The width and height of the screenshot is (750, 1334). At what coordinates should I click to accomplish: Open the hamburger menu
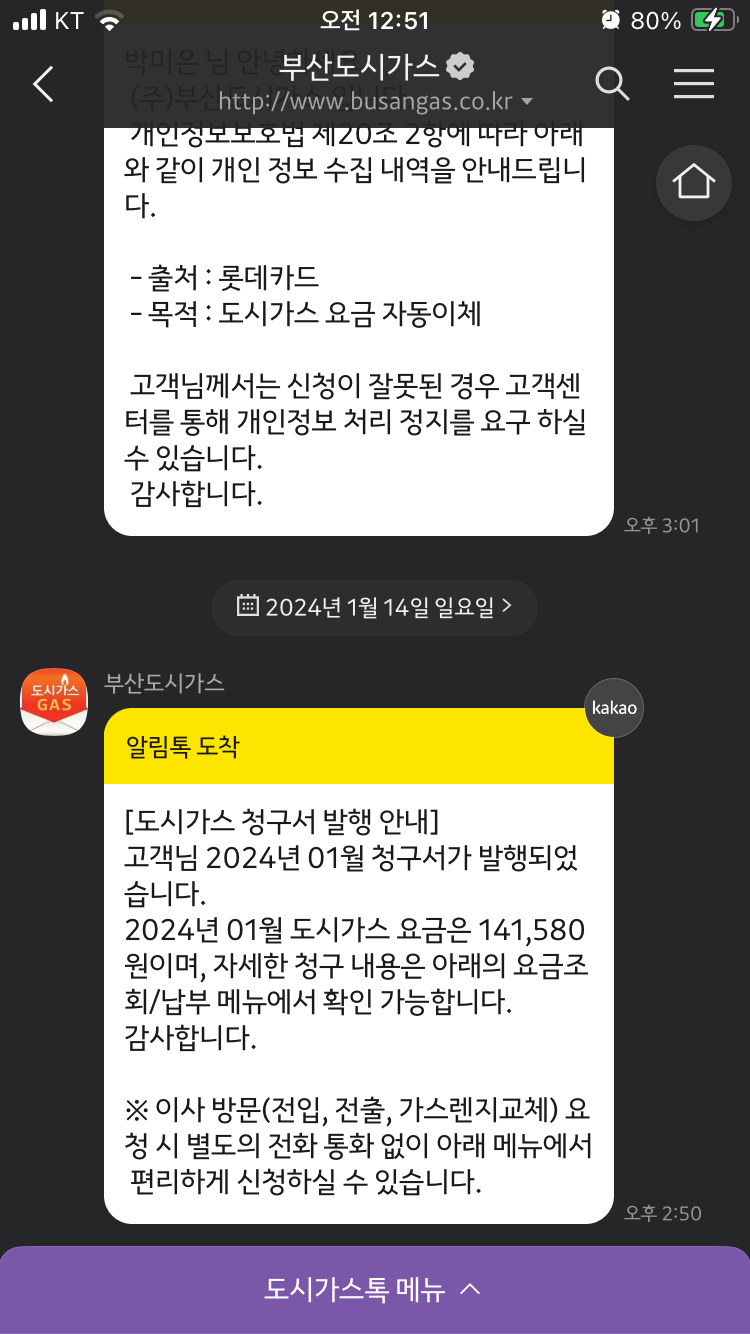(693, 85)
